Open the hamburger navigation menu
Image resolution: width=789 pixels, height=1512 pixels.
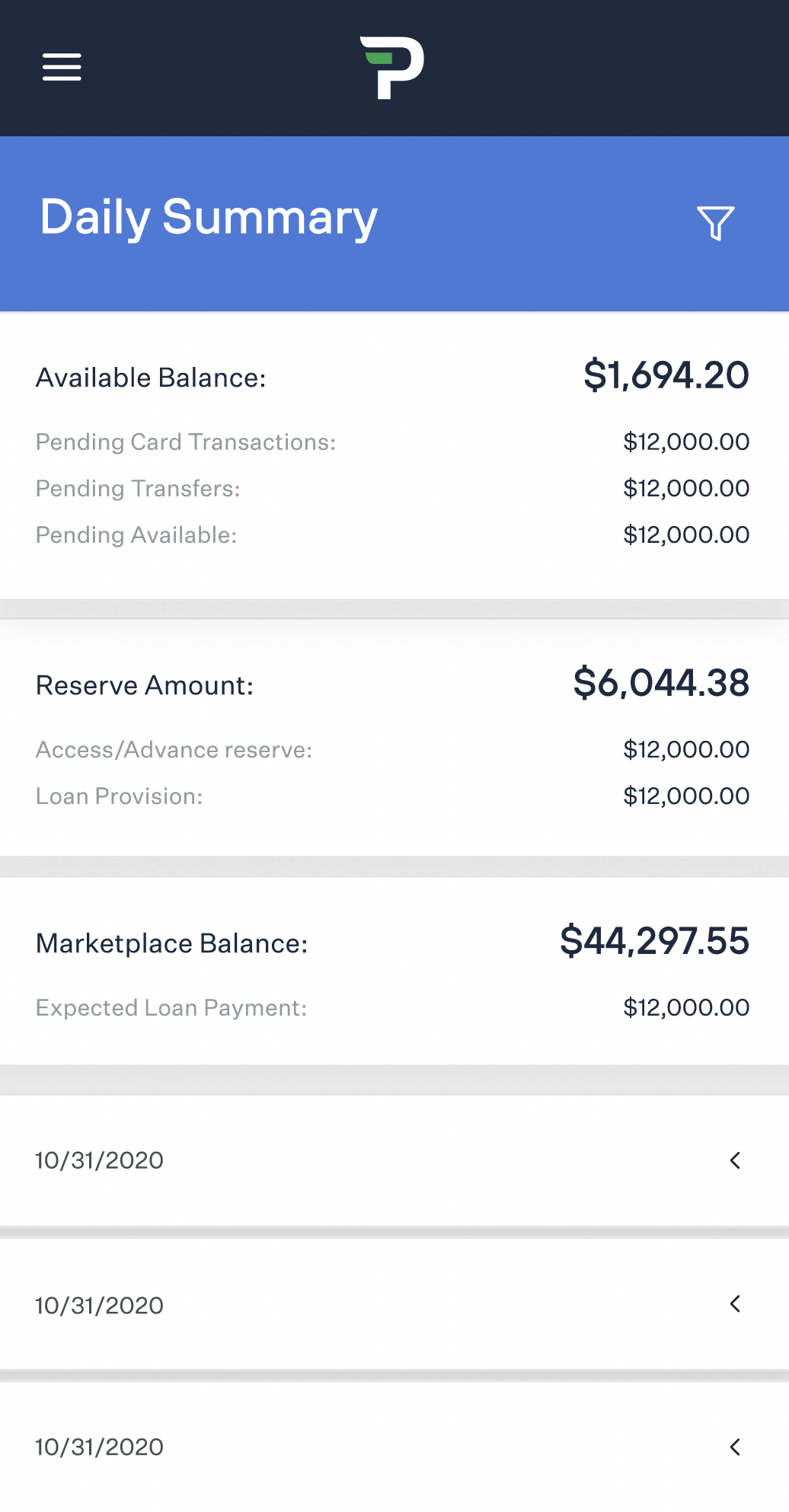pyautogui.click(x=61, y=67)
